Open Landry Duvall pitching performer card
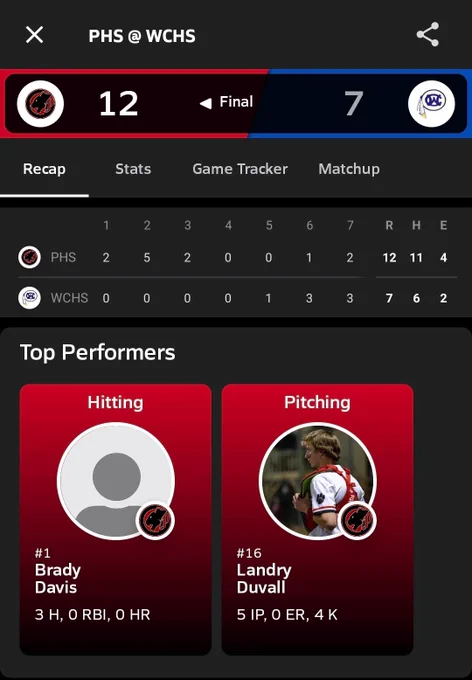Screen dimensions: 472x680 pyautogui.click(x=318, y=519)
